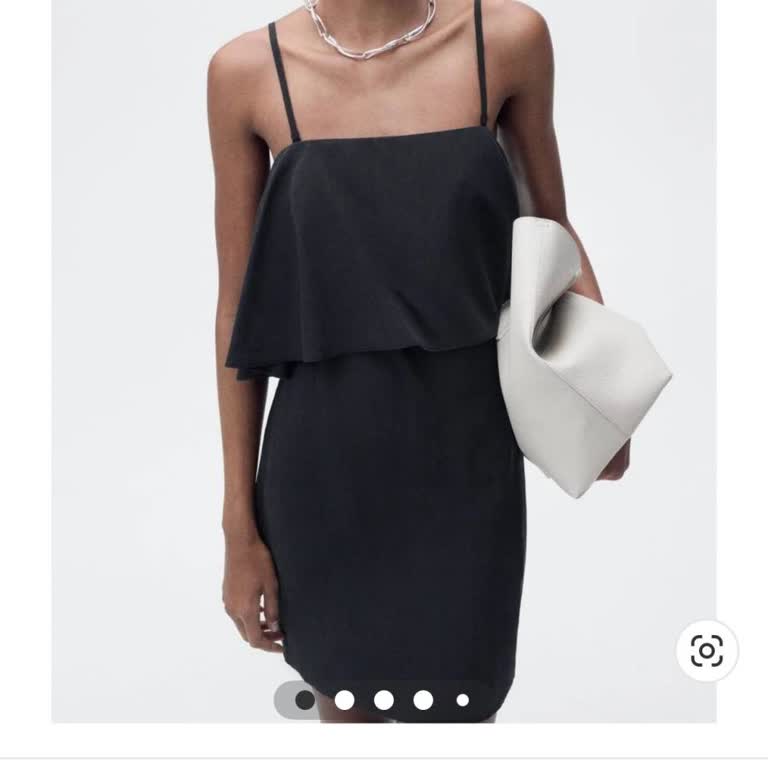Open visual search lens icon

click(x=706, y=651)
